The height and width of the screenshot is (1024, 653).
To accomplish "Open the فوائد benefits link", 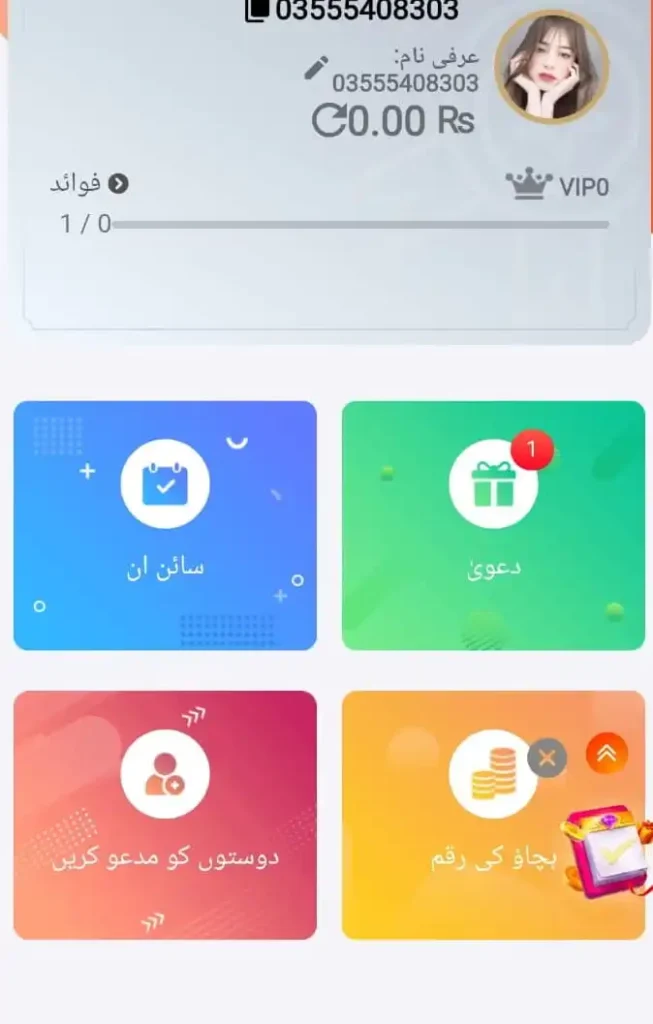I will [x=90, y=184].
